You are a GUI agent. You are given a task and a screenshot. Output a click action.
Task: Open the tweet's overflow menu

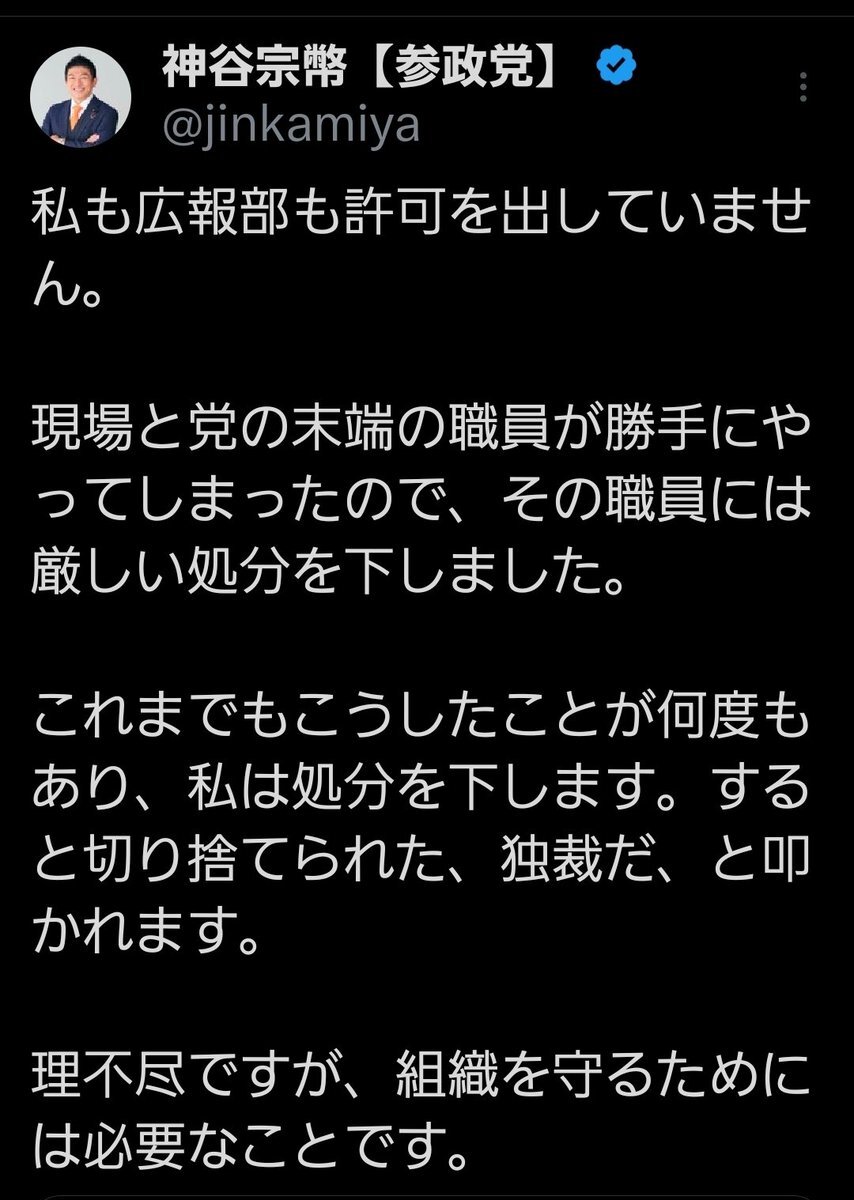click(804, 88)
